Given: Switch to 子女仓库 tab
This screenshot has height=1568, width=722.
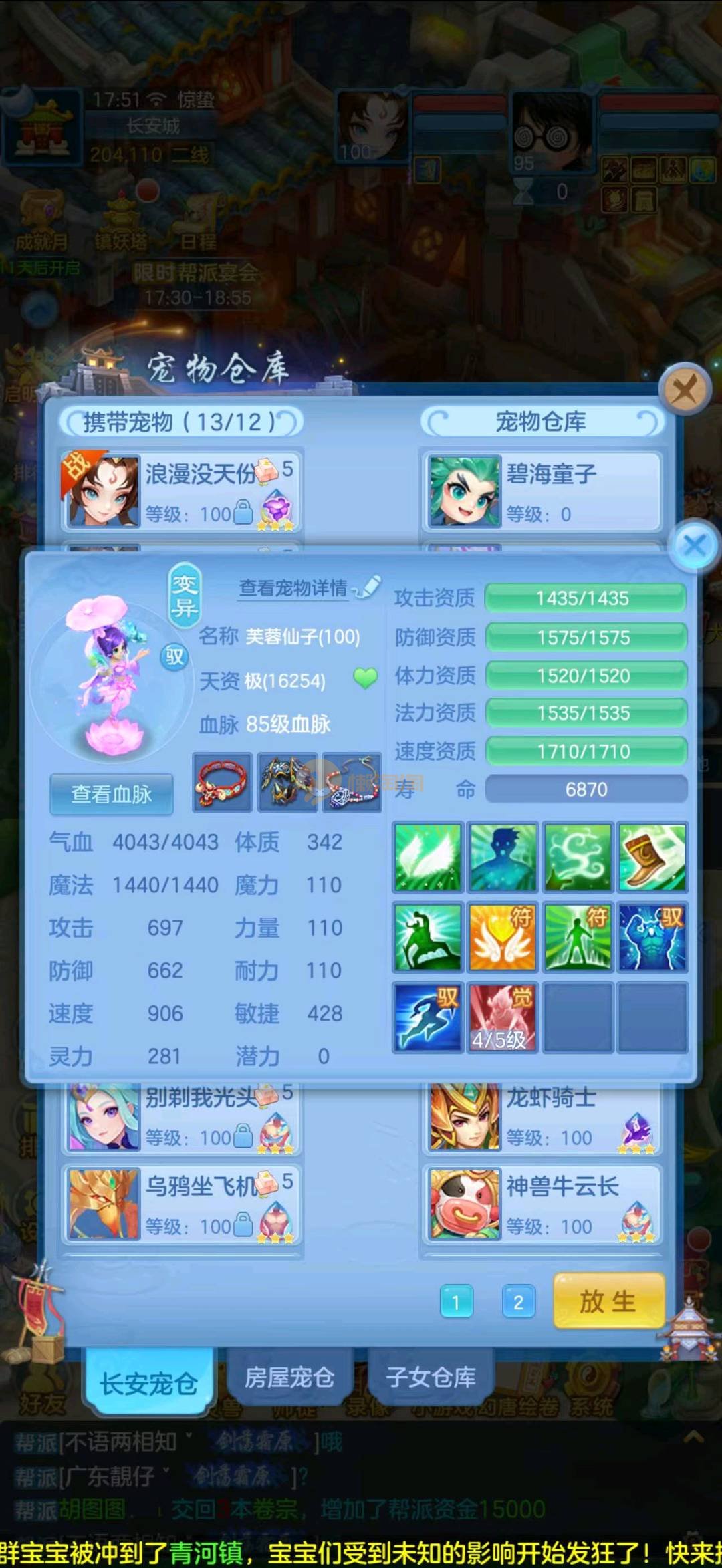Looking at the screenshot, I should tap(431, 1378).
